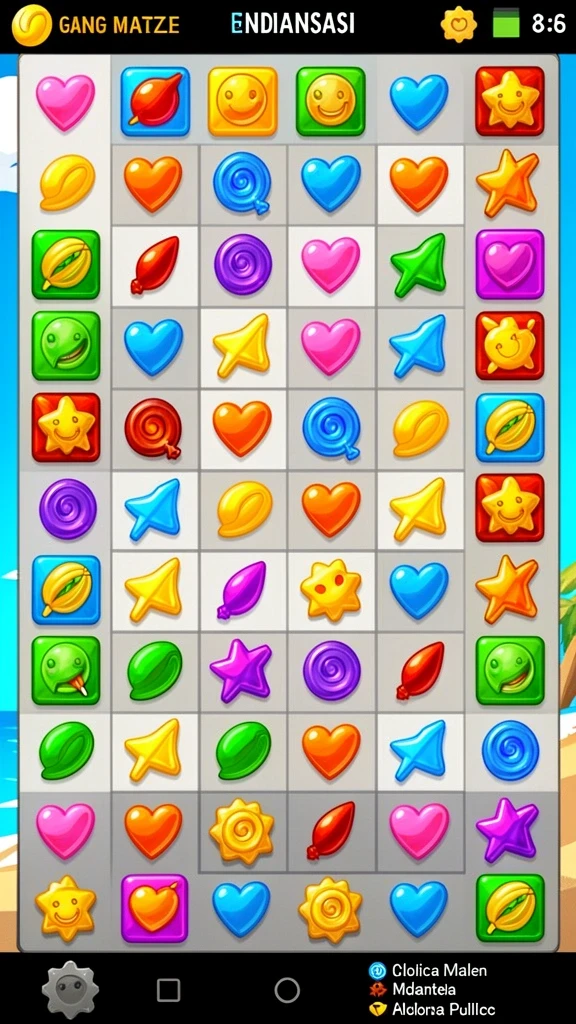The image size is (576, 1024).
Task: Select the red swirl lollipop candy
Action: pos(154,428)
